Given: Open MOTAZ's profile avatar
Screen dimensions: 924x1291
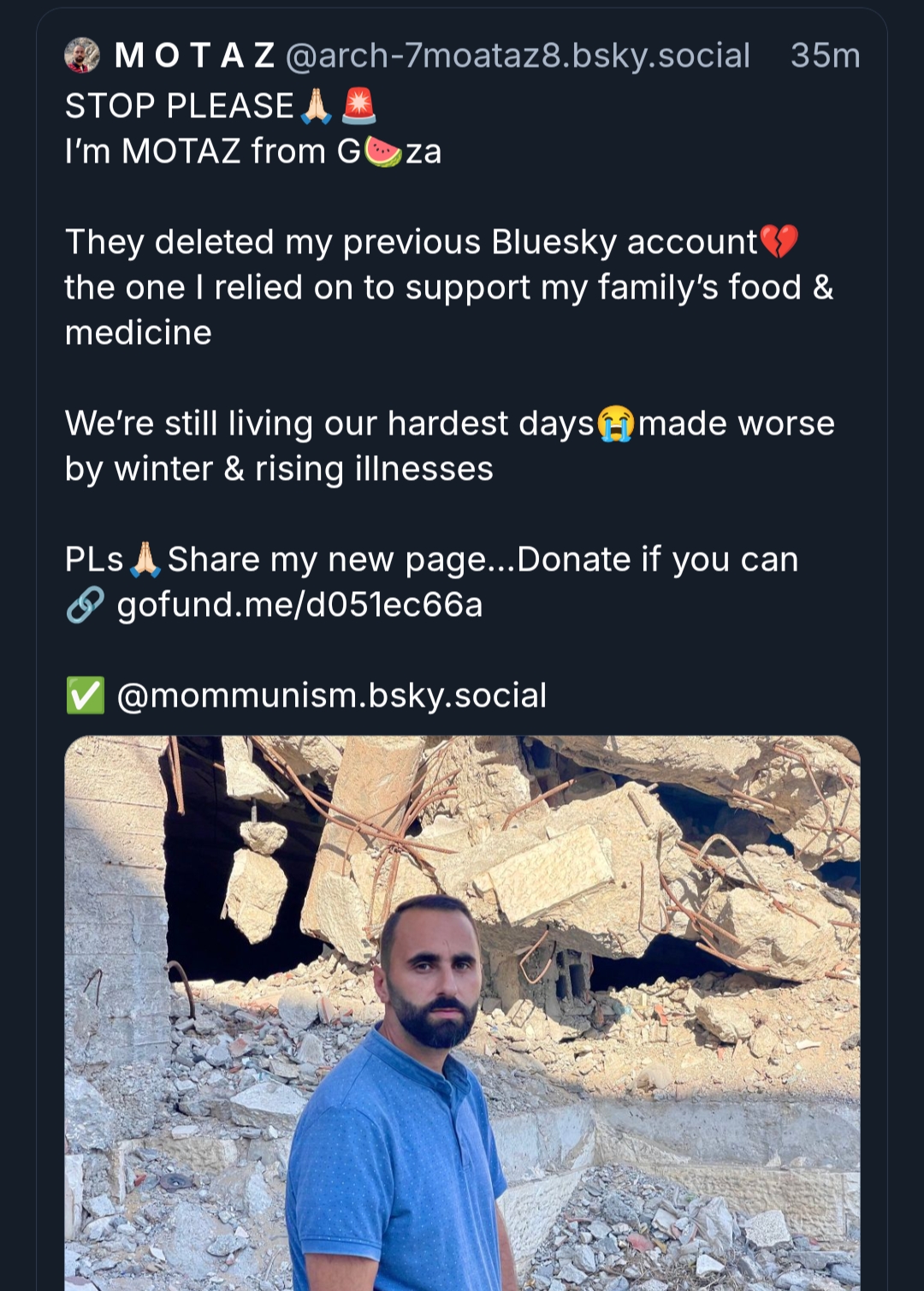Looking at the screenshot, I should tap(82, 56).
